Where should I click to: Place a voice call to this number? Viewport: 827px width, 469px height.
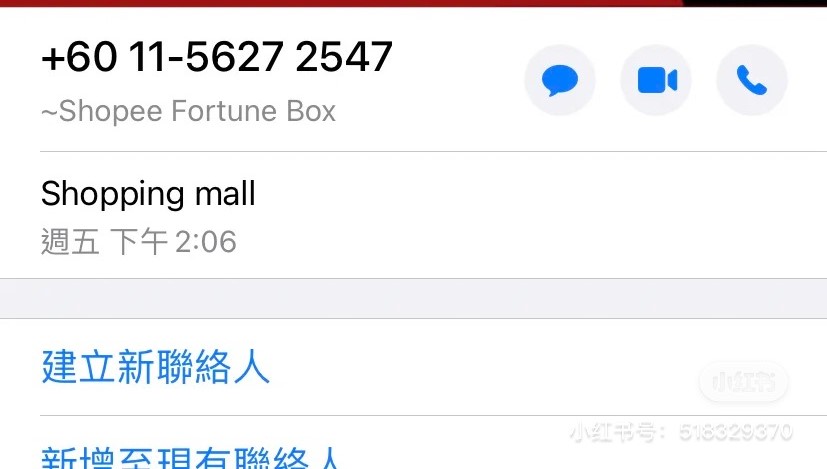752,81
